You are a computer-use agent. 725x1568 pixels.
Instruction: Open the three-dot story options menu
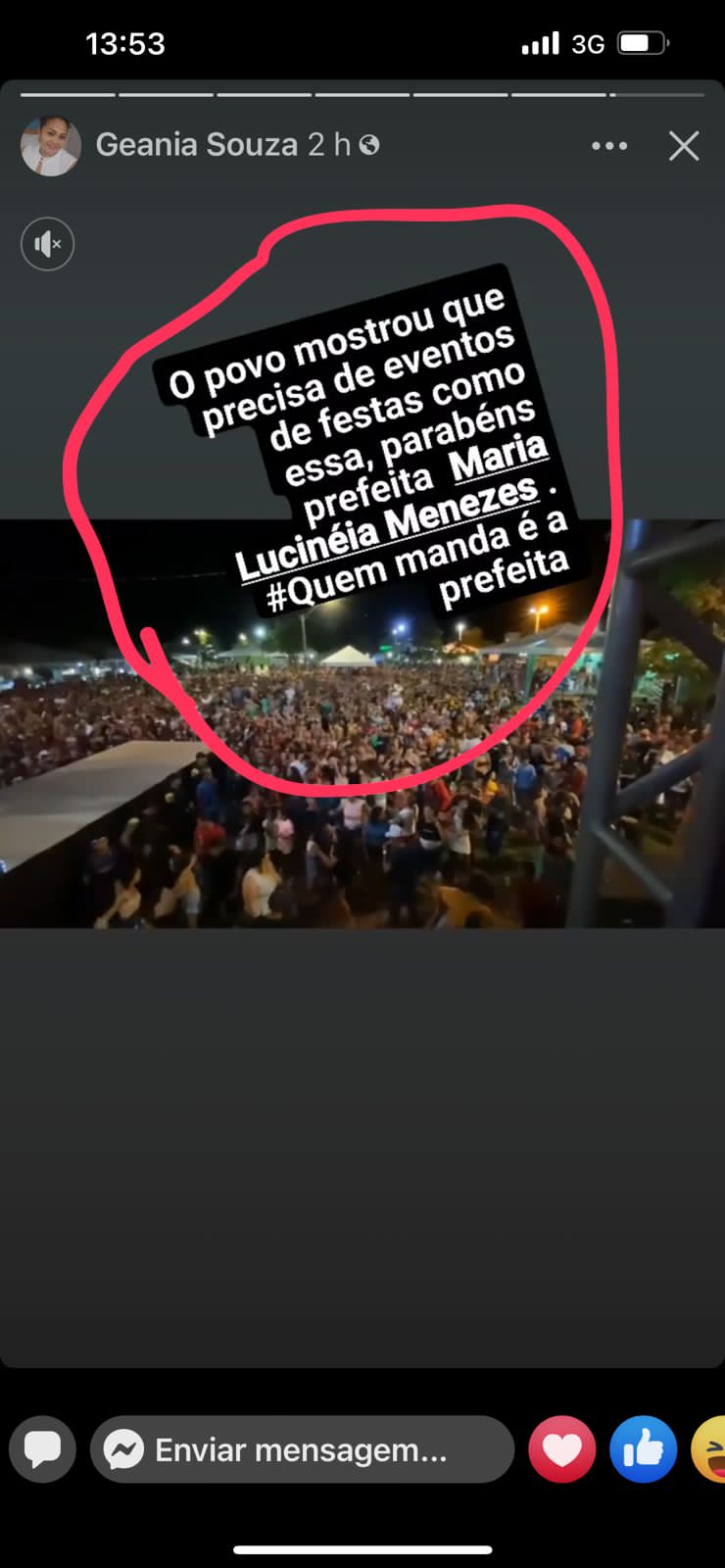(x=609, y=146)
